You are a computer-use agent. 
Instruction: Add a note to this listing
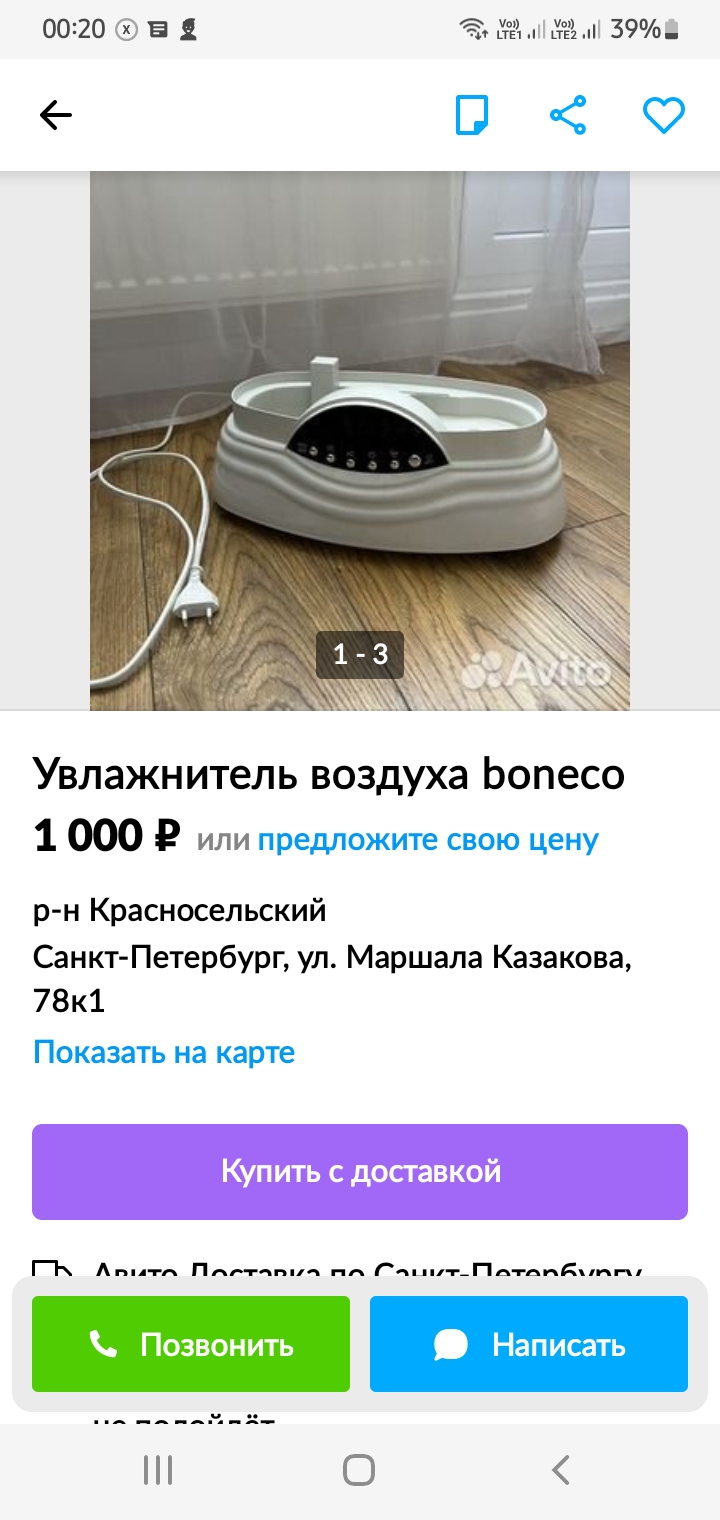click(x=472, y=116)
